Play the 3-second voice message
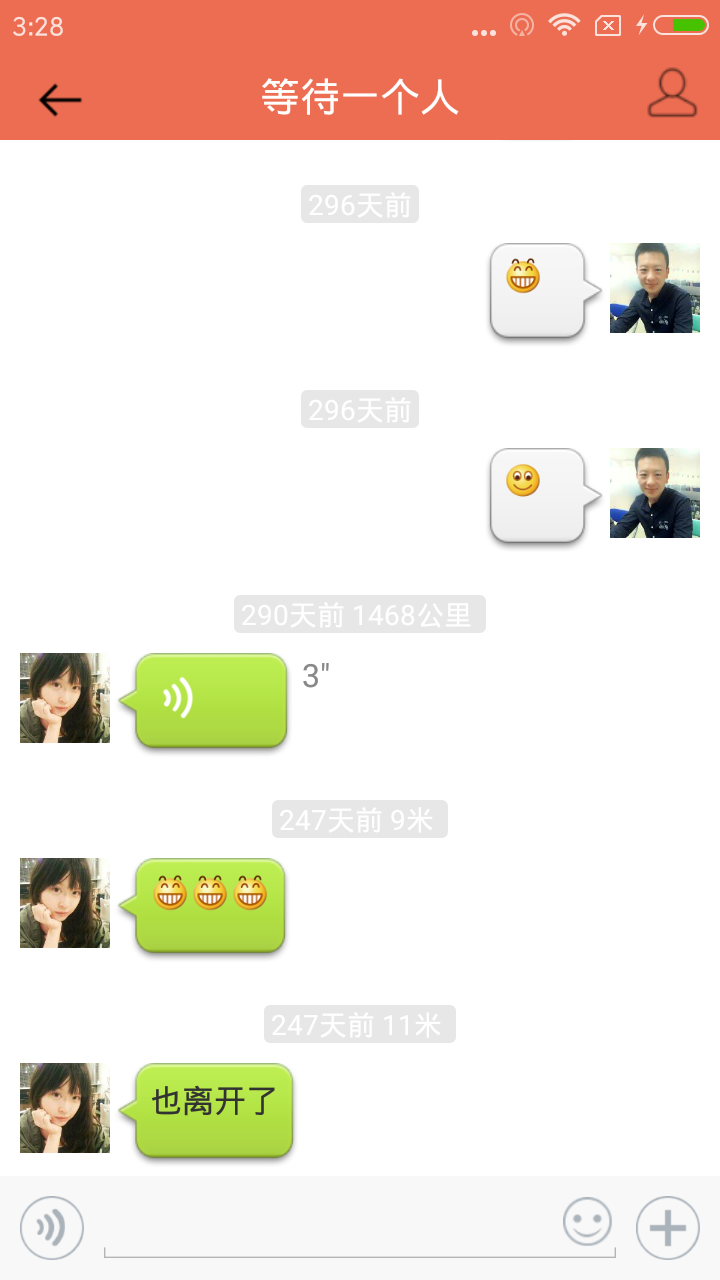The image size is (720, 1280). coord(211,700)
